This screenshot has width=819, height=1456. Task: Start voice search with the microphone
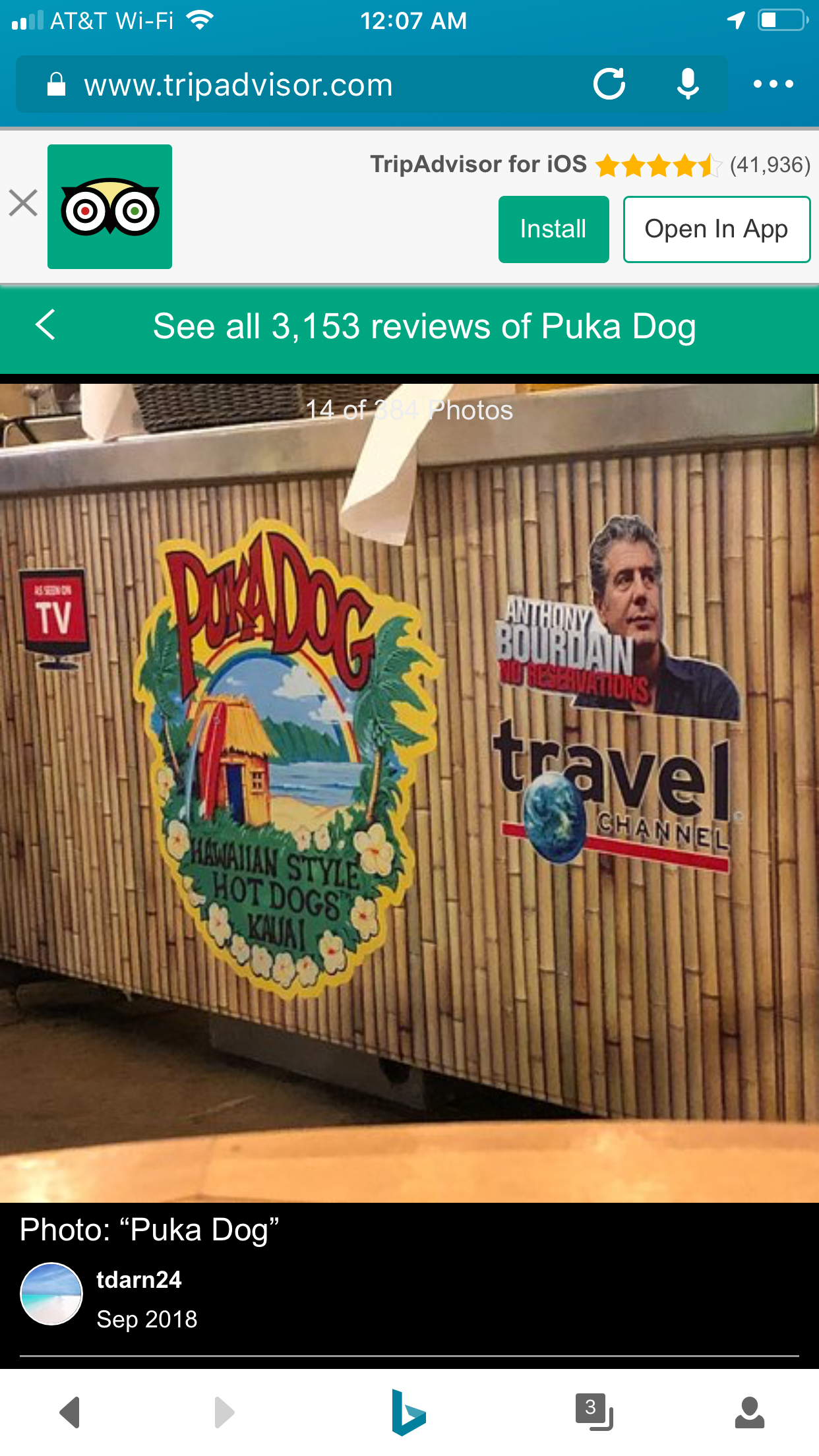coord(688,84)
